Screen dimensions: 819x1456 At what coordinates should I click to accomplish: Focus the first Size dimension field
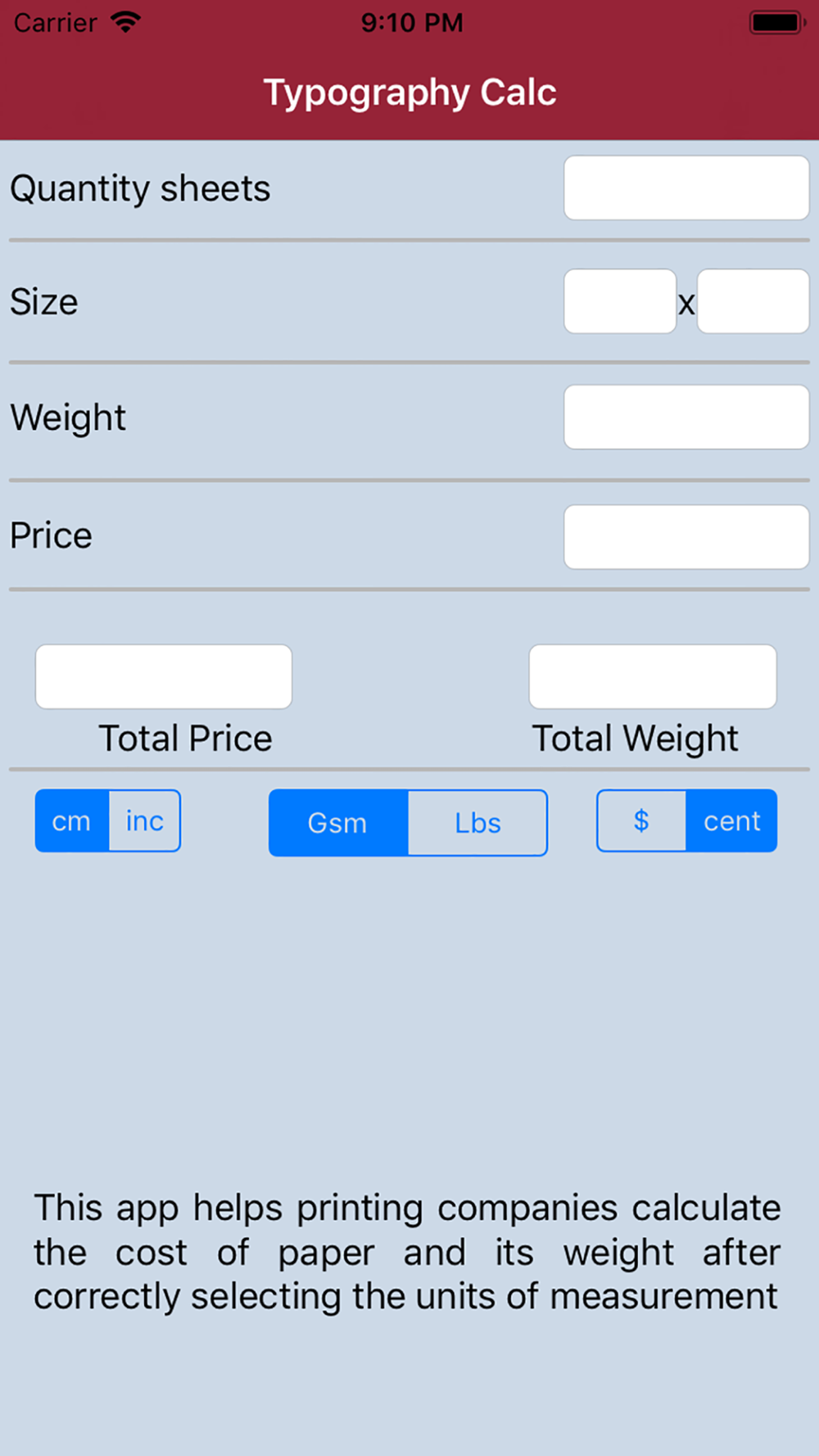coord(620,301)
